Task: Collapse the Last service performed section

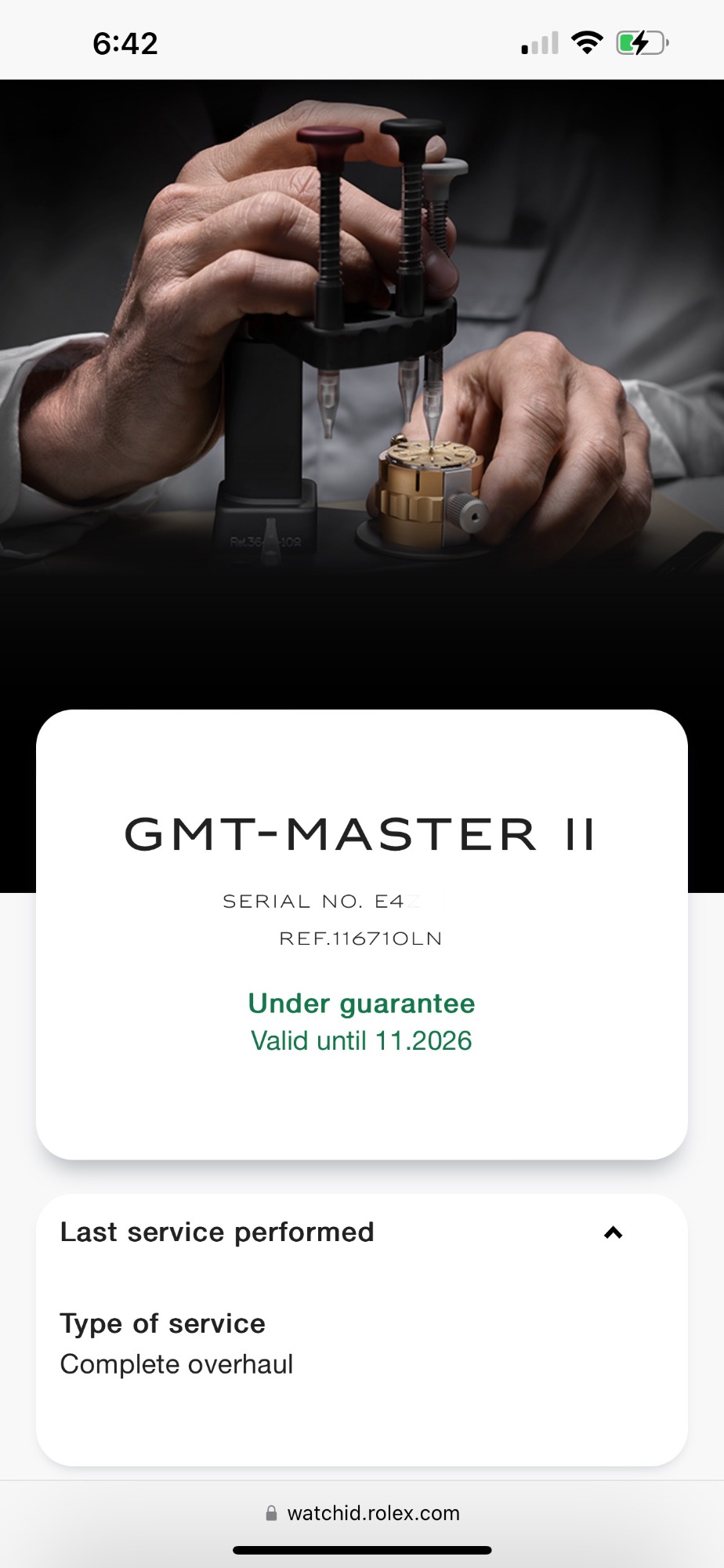Action: [x=613, y=1233]
